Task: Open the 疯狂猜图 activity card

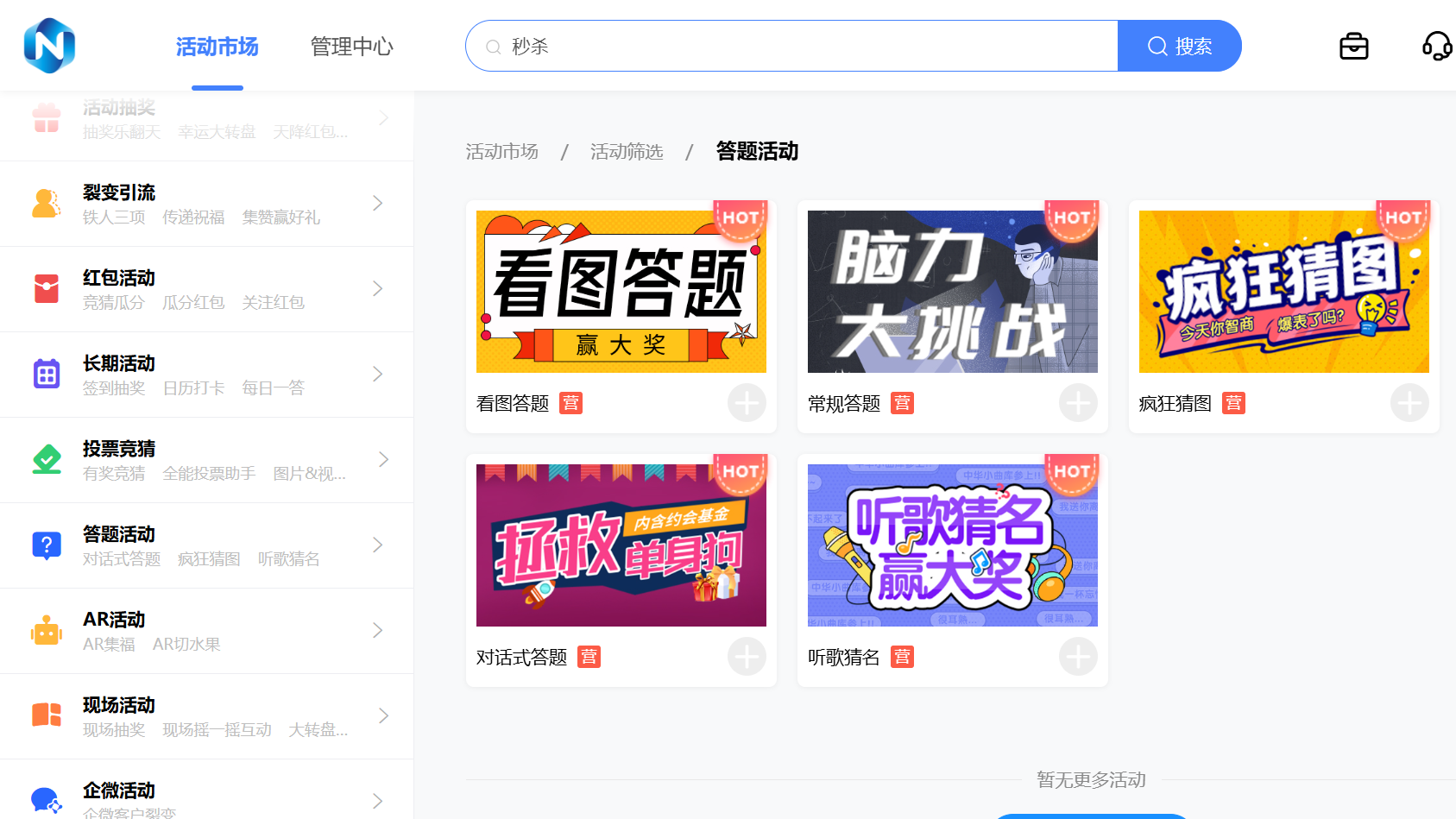Action: (x=1283, y=293)
